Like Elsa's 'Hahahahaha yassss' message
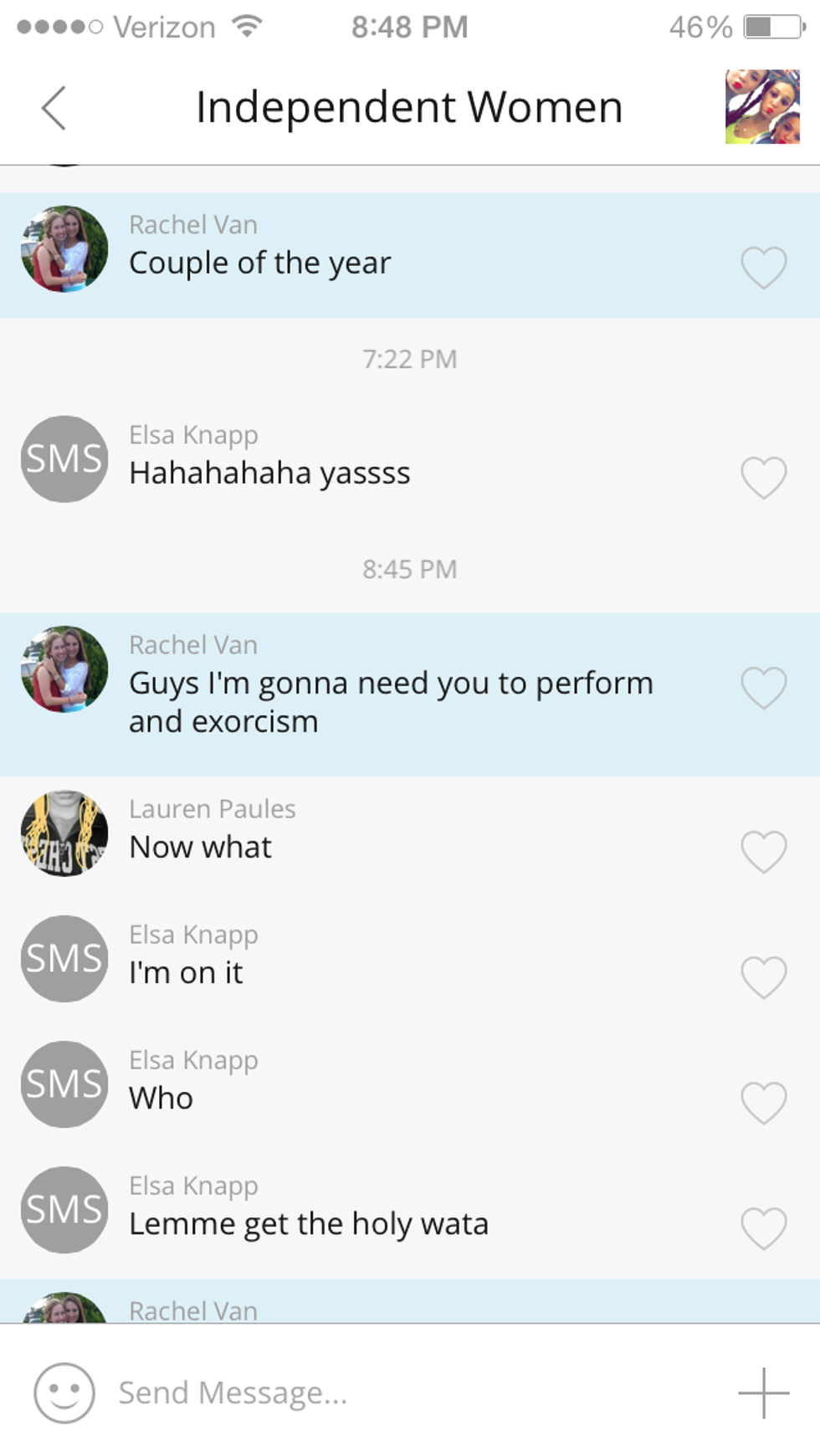 click(x=763, y=477)
